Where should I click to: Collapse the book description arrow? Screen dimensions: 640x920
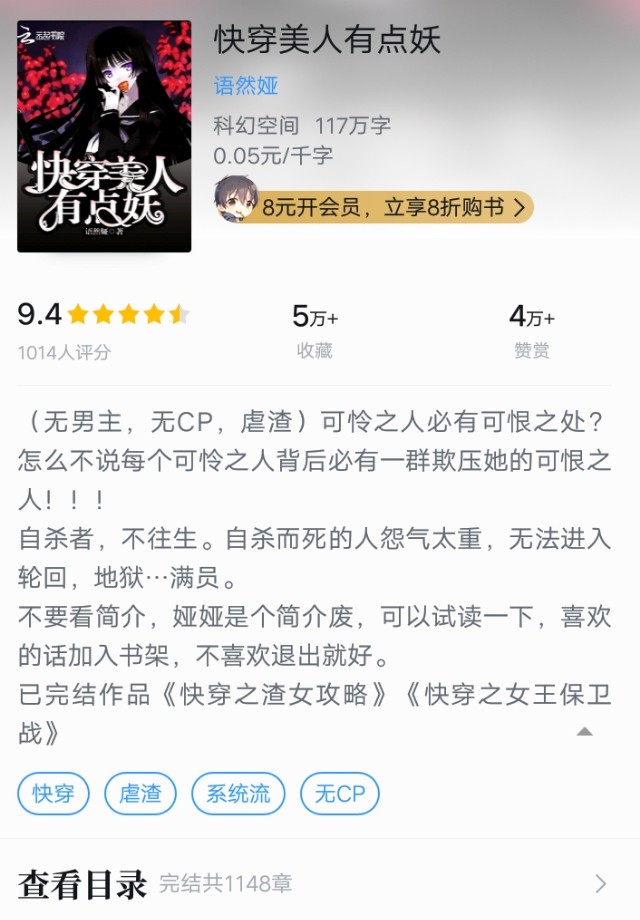[x=585, y=732]
